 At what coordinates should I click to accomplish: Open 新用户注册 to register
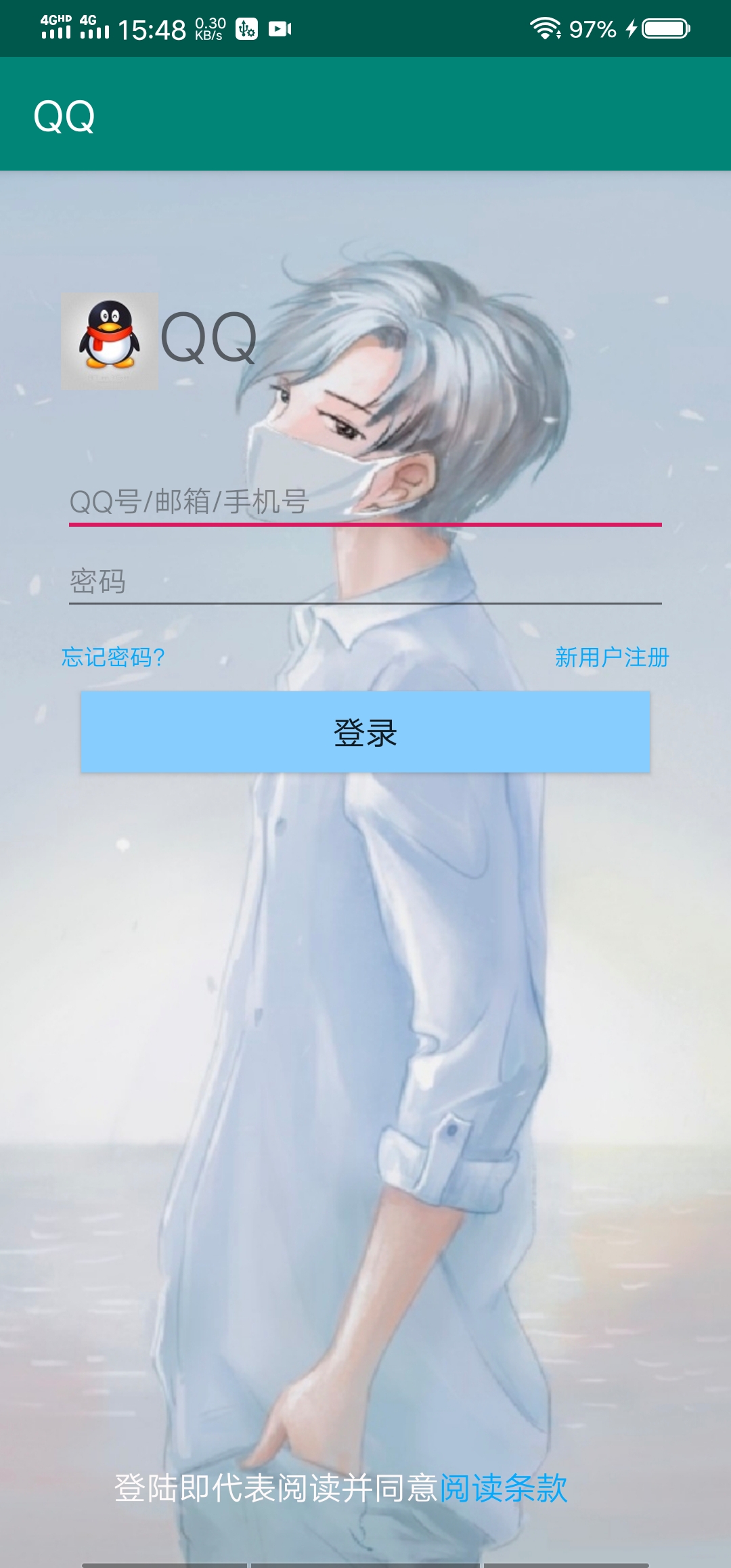tap(611, 657)
